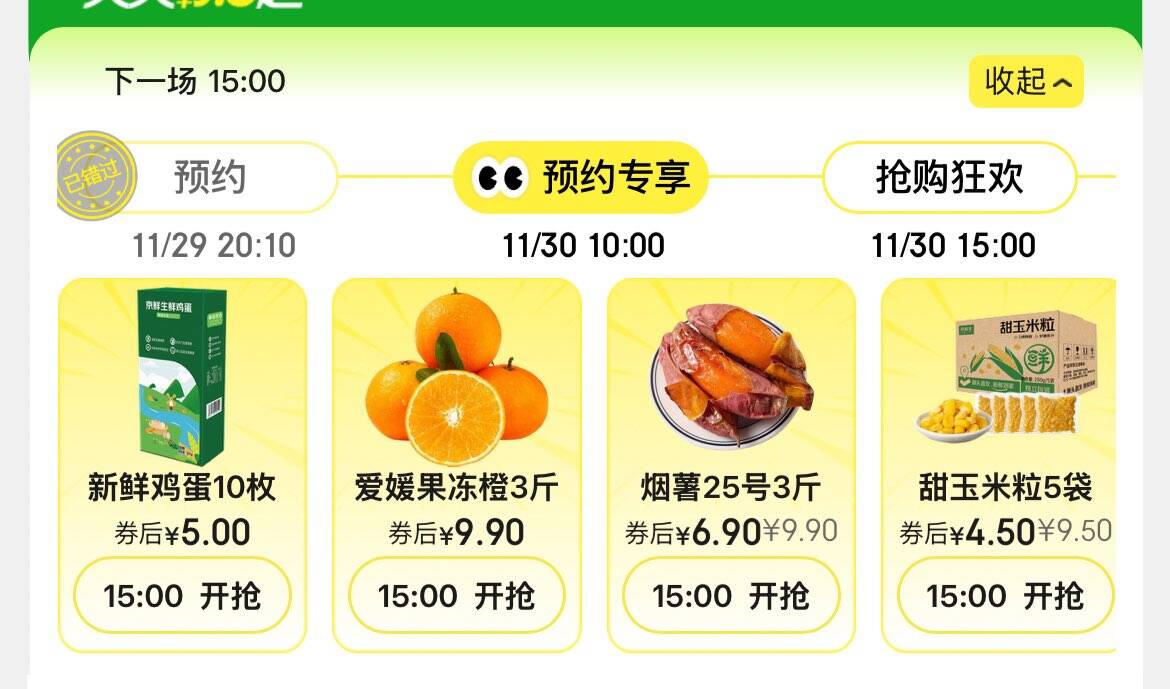Tap 15:00 开抢 under 甜玉米粒5袋

pyautogui.click(x=1005, y=596)
